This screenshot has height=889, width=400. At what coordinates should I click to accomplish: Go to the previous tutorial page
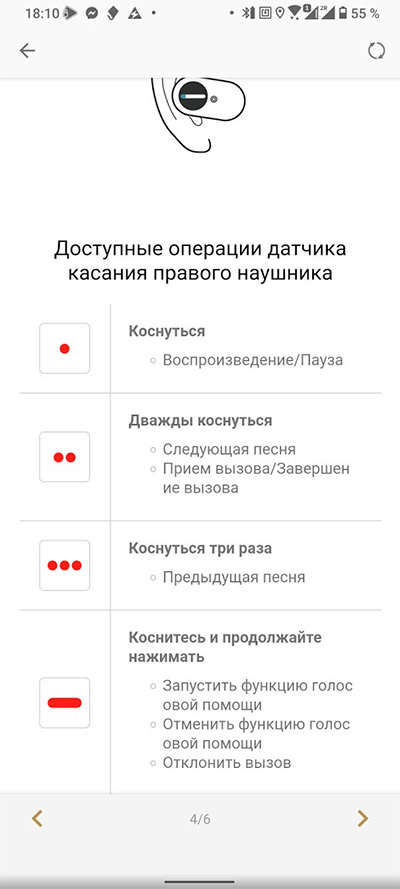pos(37,818)
